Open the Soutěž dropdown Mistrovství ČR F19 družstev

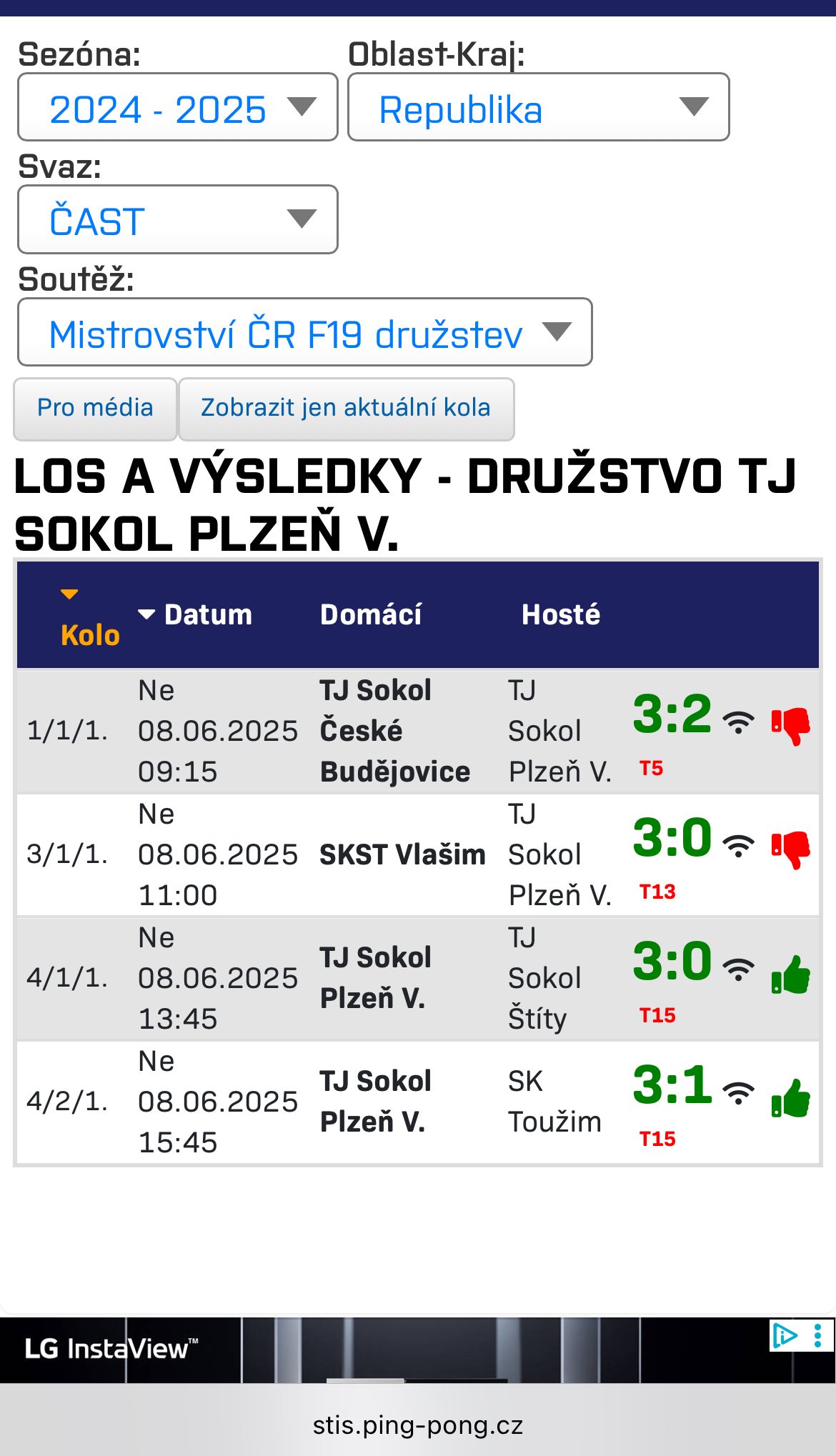point(304,333)
